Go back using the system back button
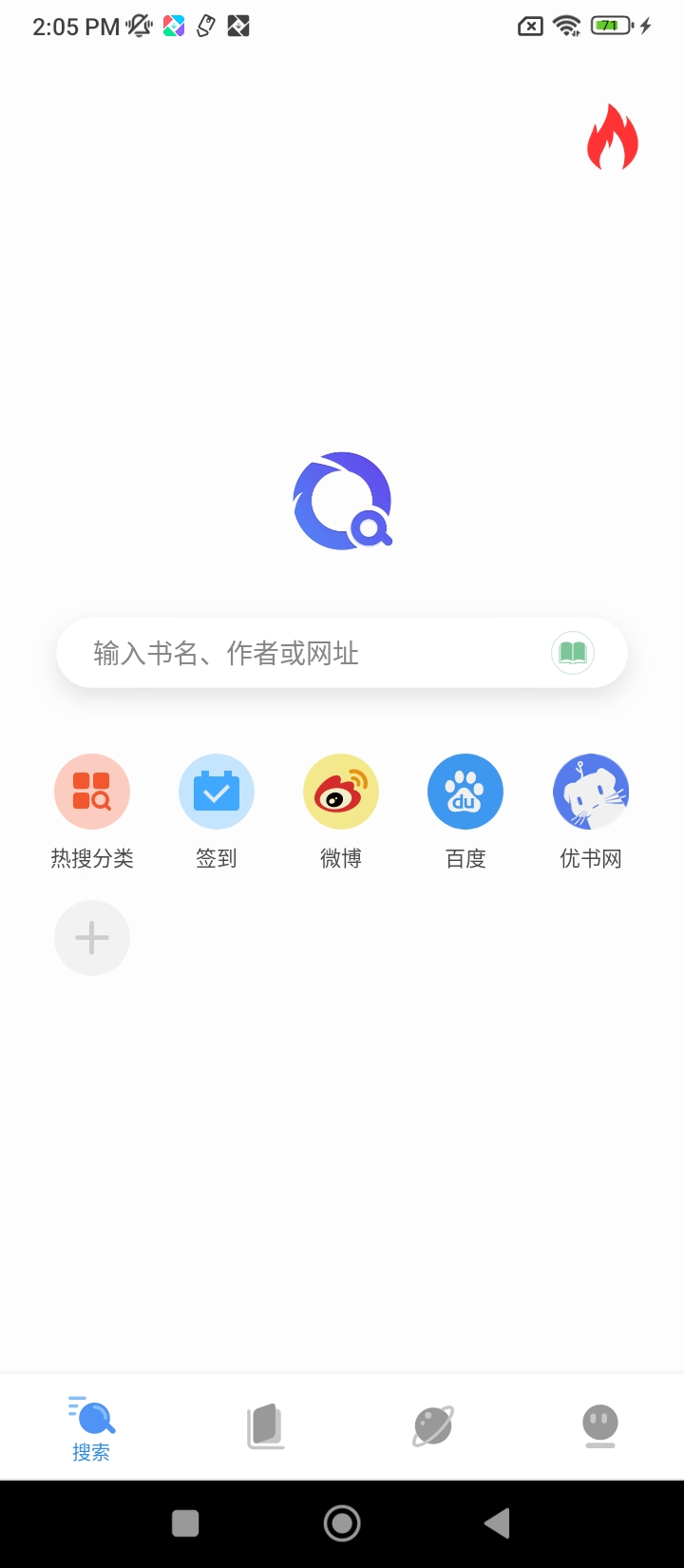The image size is (684, 1568). point(497,1523)
